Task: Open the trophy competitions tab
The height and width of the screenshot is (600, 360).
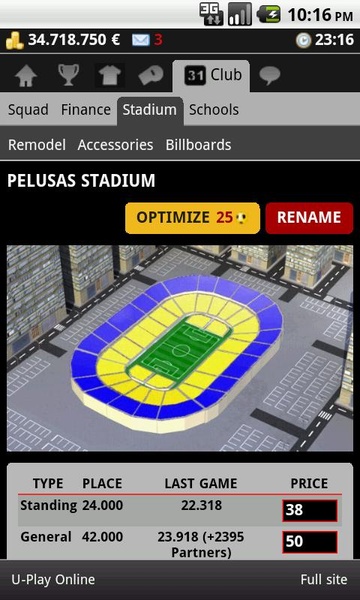Action: click(68, 75)
